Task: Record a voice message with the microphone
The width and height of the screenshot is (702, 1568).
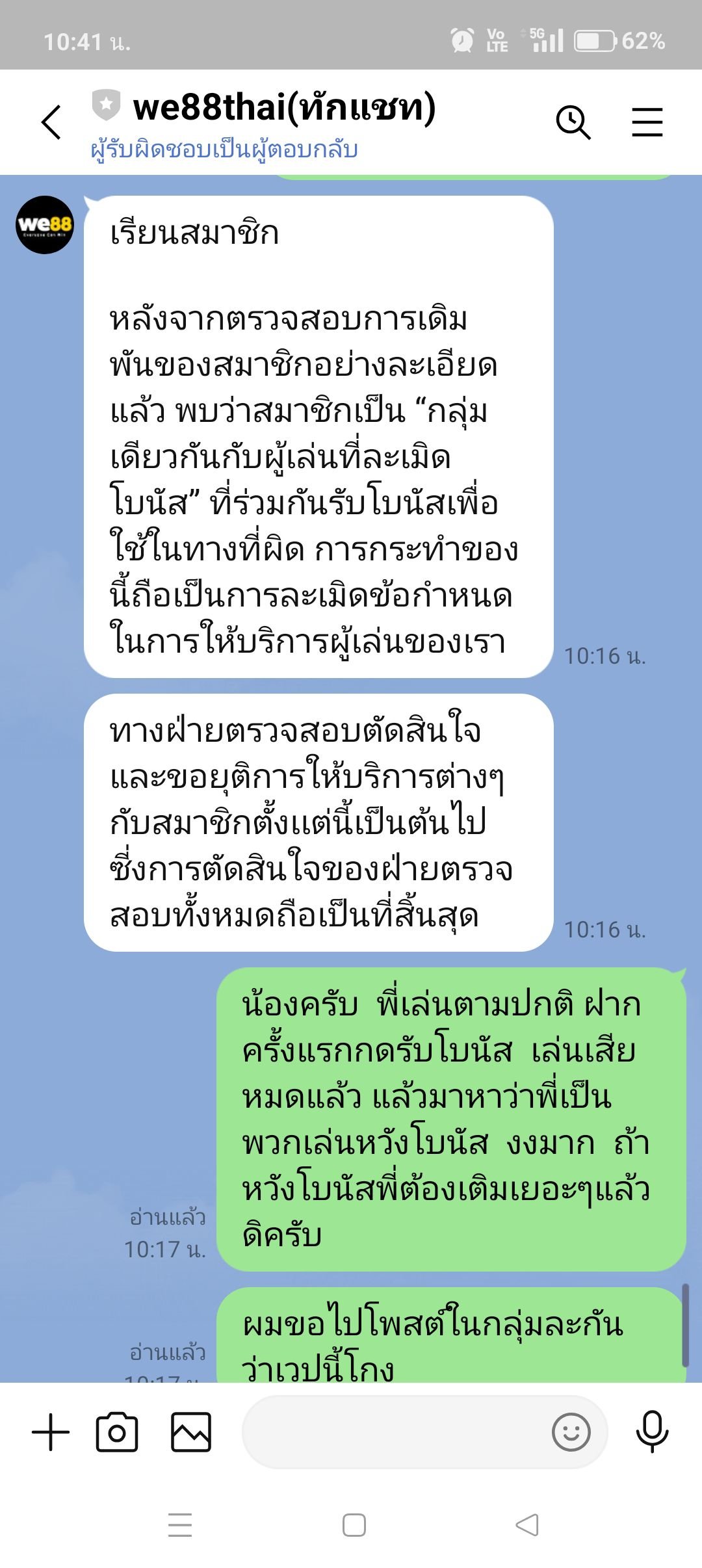Action: [x=652, y=1432]
